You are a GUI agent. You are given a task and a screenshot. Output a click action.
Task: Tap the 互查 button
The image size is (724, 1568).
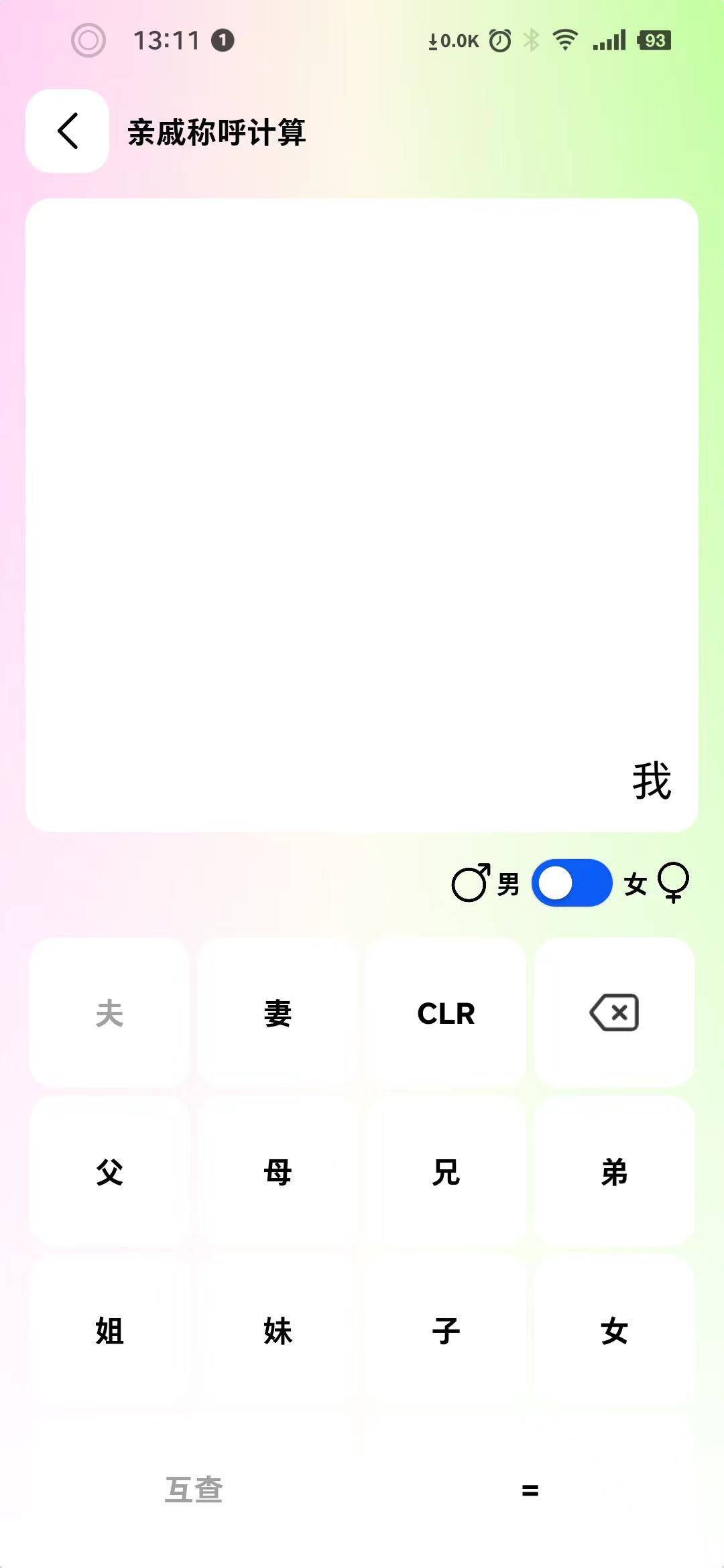(x=194, y=1490)
